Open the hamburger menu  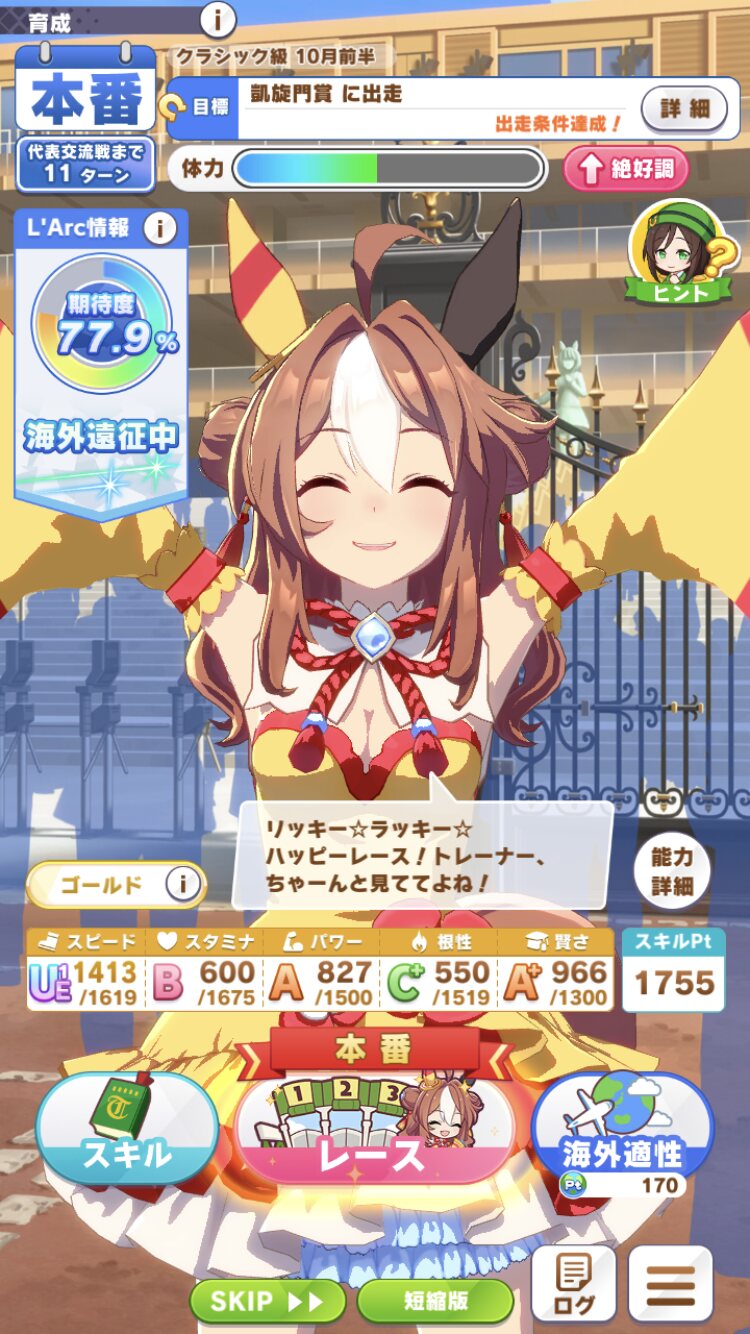(671, 1283)
